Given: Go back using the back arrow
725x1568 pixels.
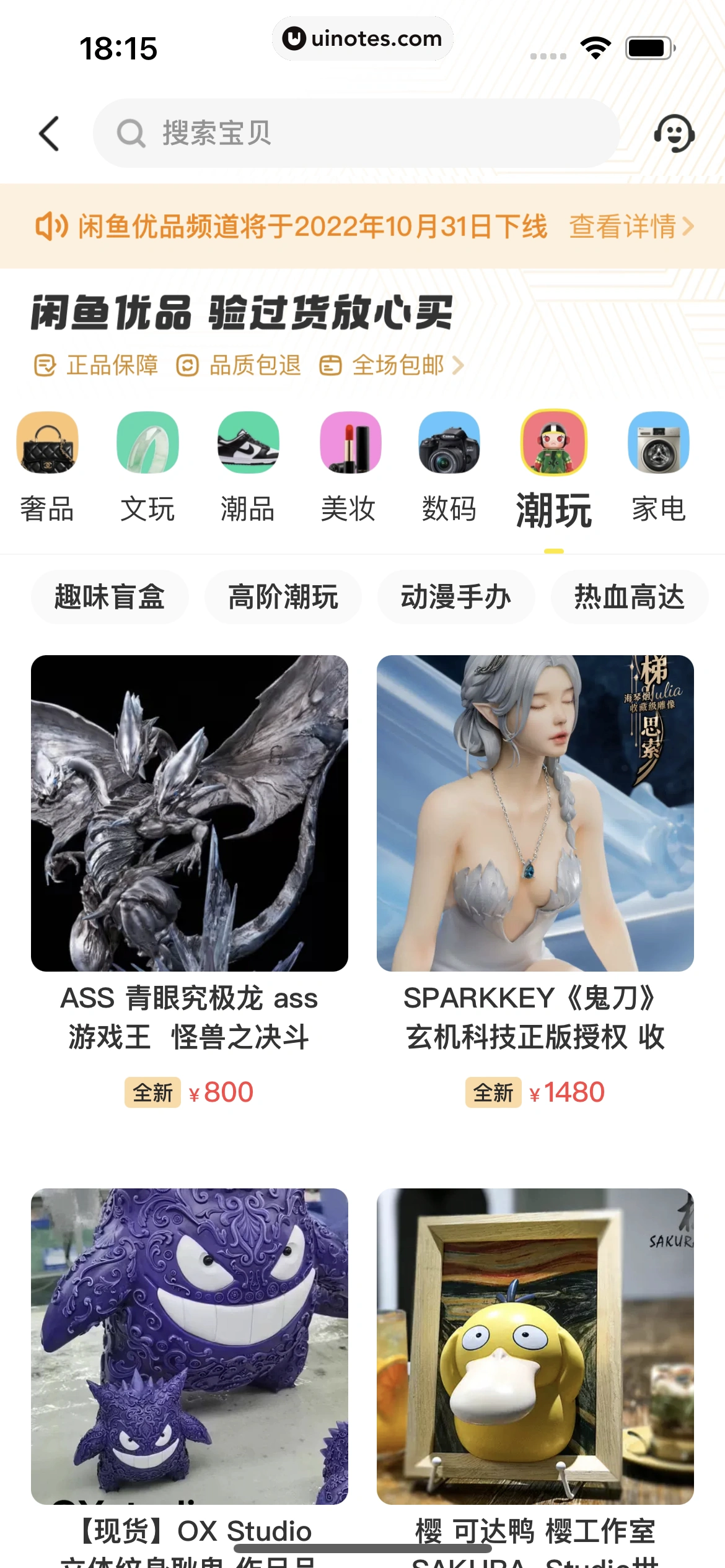Looking at the screenshot, I should [50, 134].
